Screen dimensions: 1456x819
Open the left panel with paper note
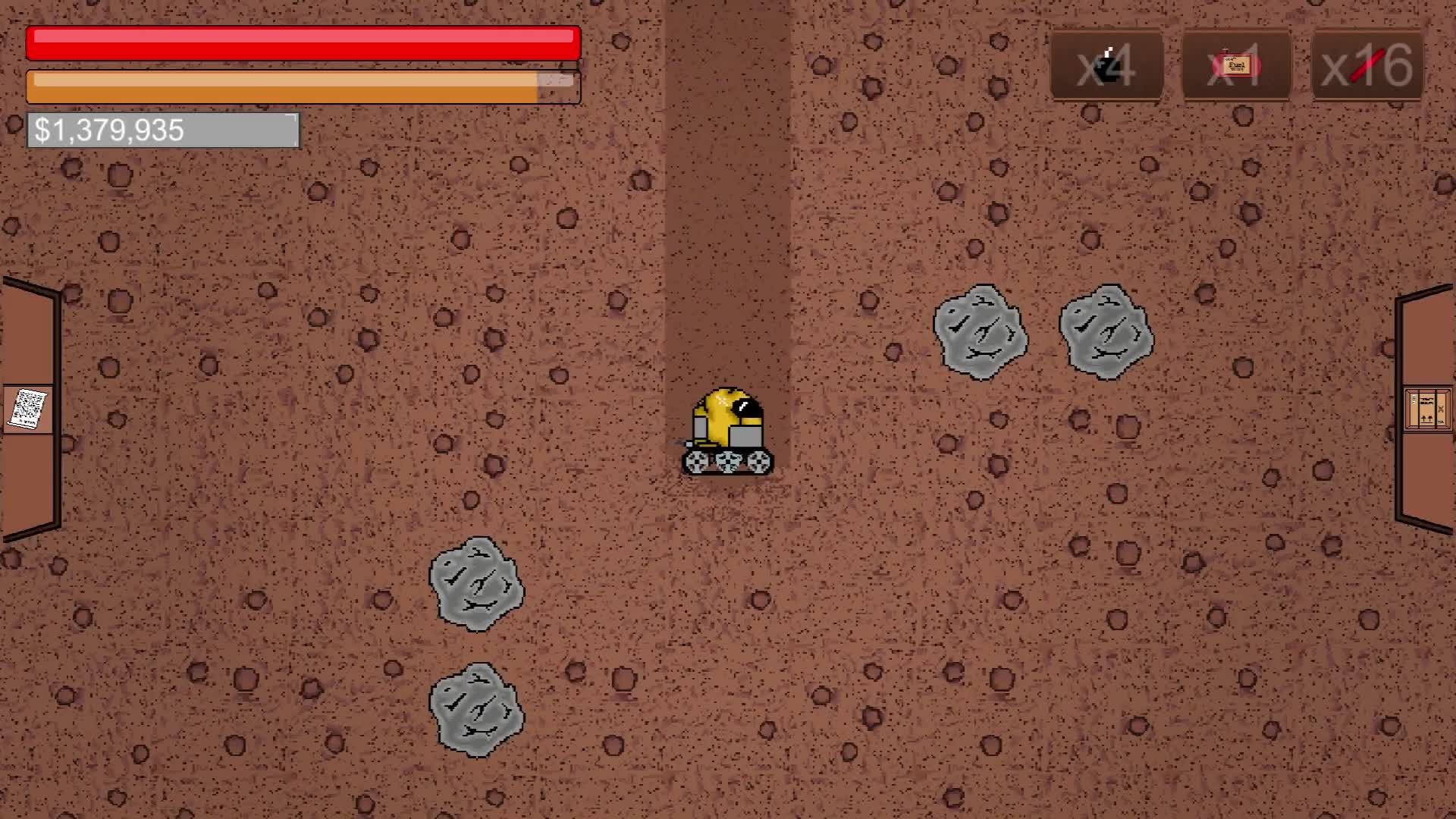click(x=28, y=409)
